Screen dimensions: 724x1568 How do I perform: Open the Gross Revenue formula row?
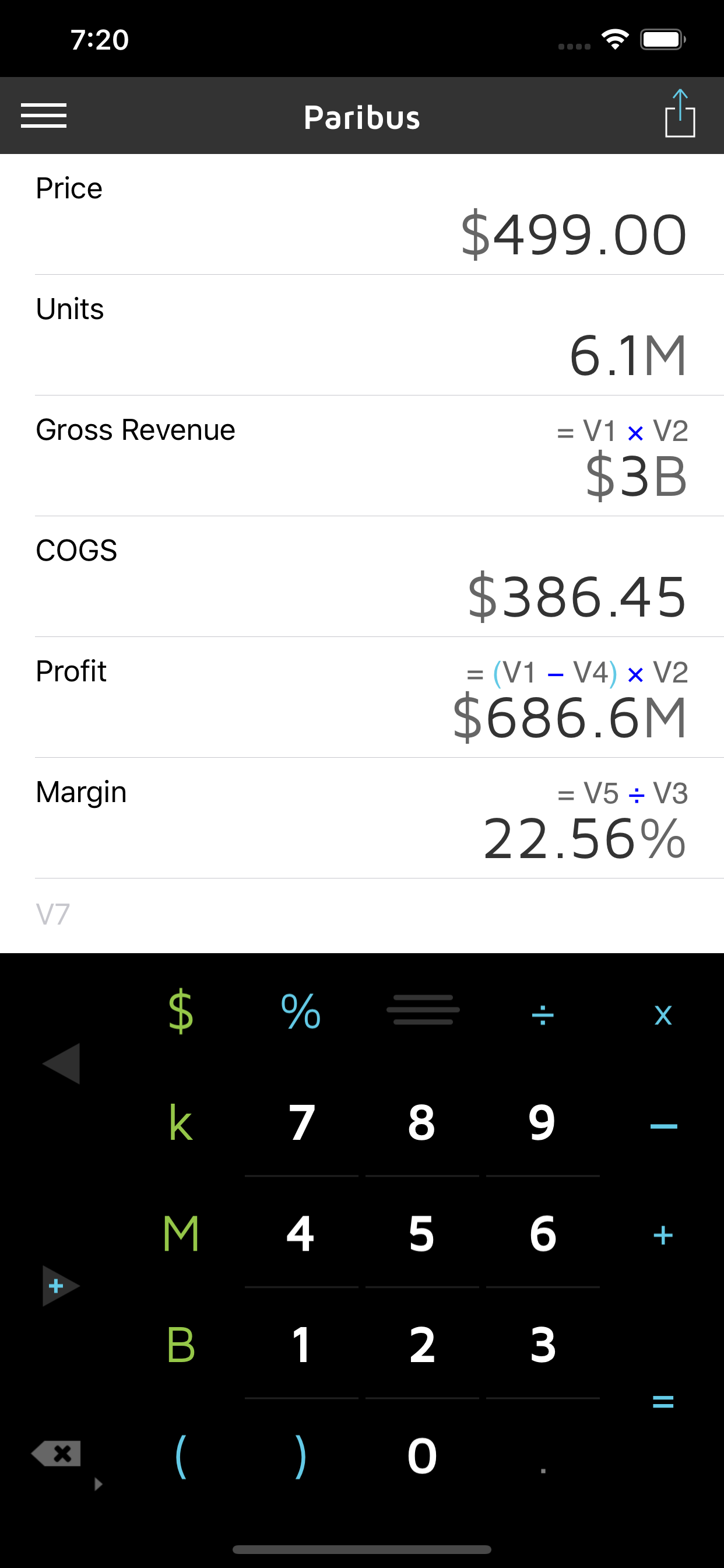coord(361,456)
